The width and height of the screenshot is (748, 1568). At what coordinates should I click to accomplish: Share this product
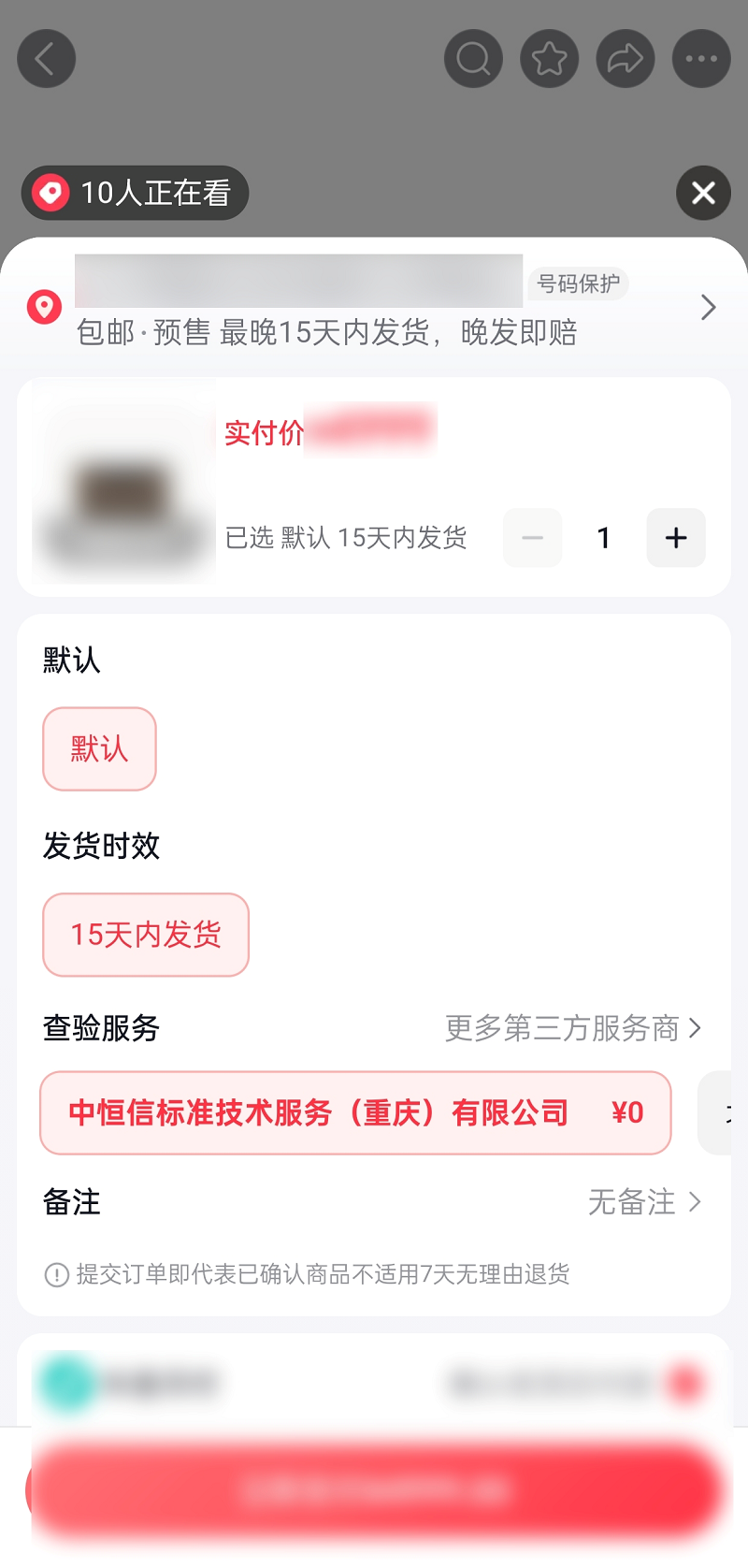(626, 59)
